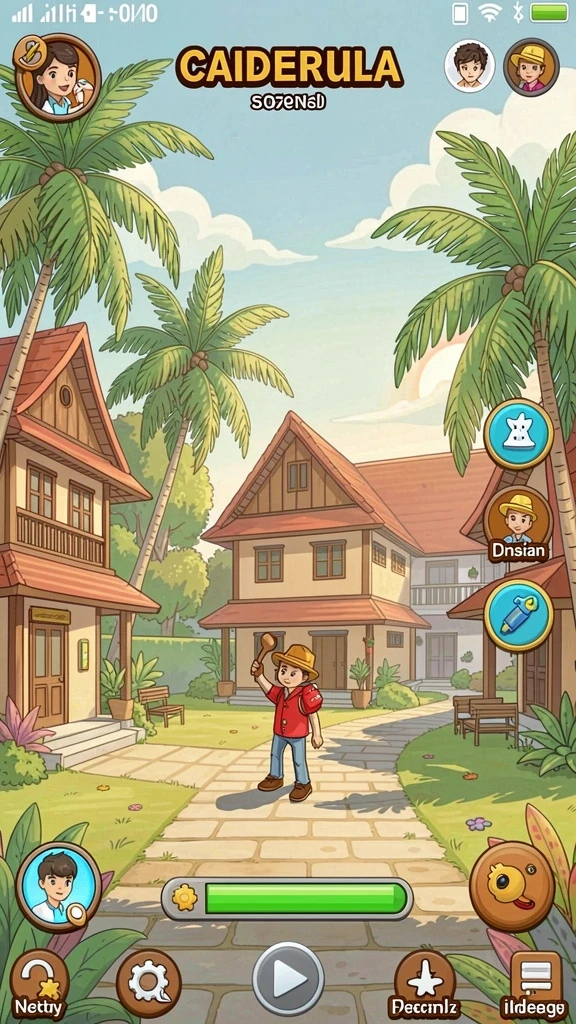The height and width of the screenshot is (1024, 576).
Task: Open the blue pen tool button
Action: (519, 615)
